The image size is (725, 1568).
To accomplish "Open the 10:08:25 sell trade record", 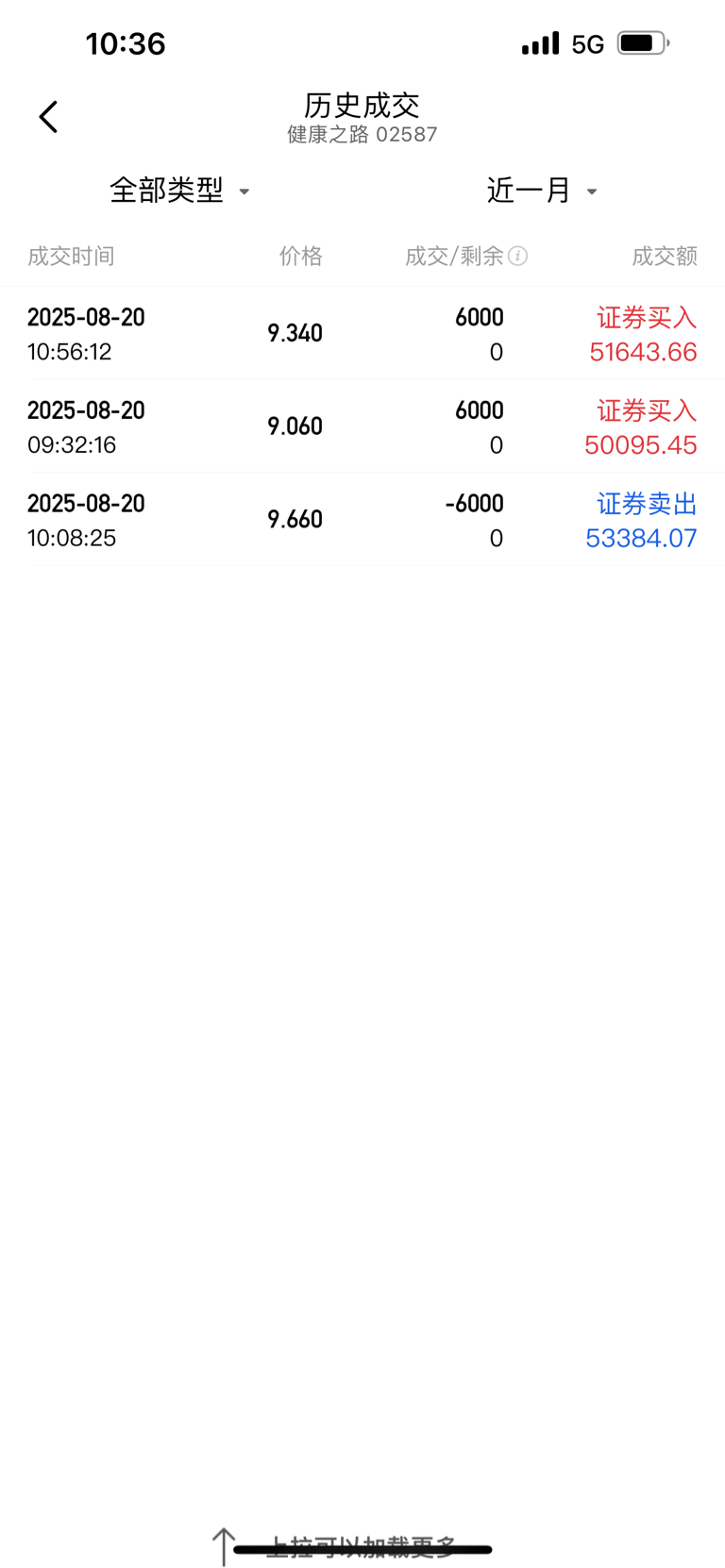I will click(362, 520).
